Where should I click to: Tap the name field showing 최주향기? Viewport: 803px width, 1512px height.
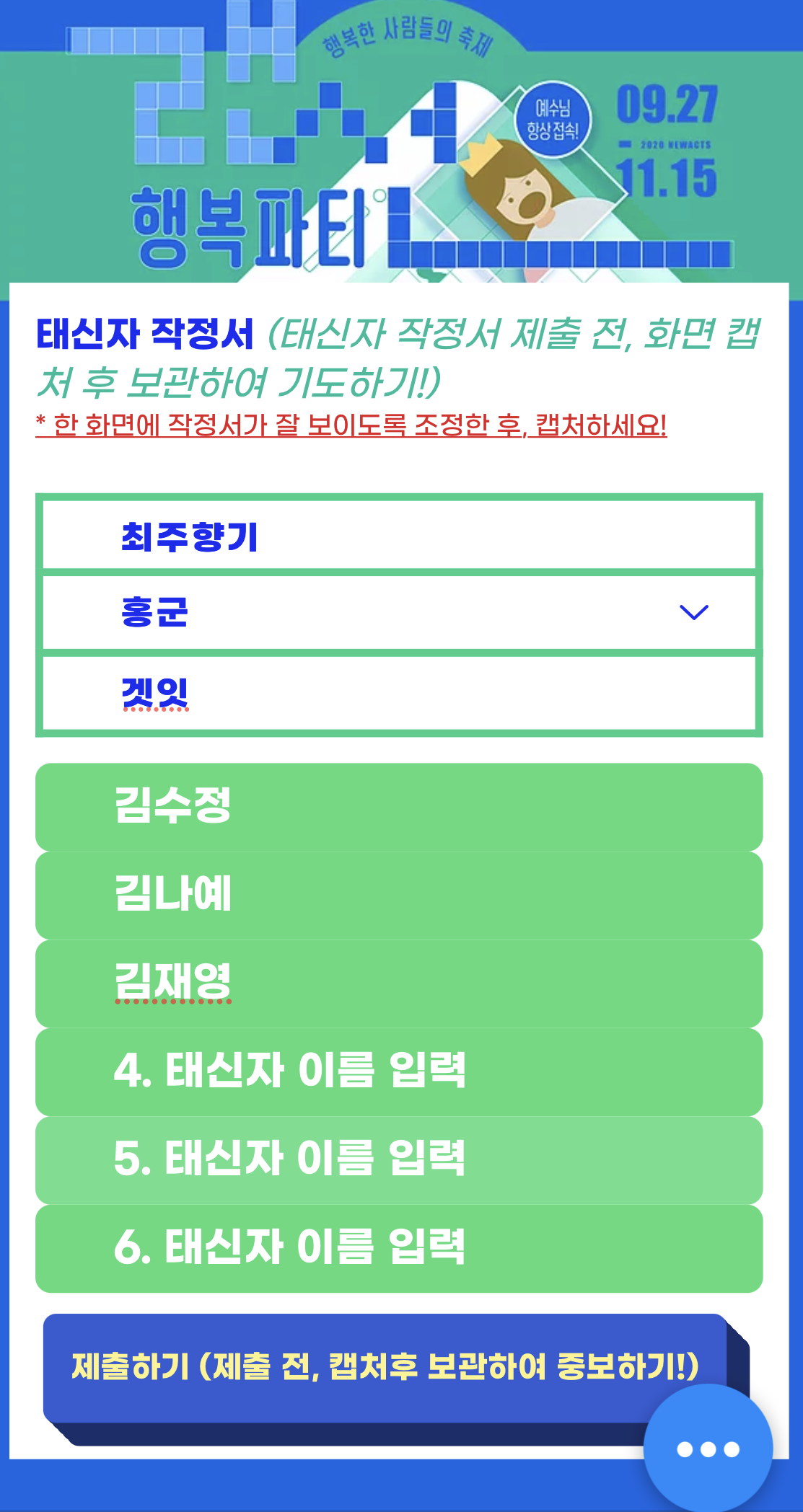[x=399, y=536]
